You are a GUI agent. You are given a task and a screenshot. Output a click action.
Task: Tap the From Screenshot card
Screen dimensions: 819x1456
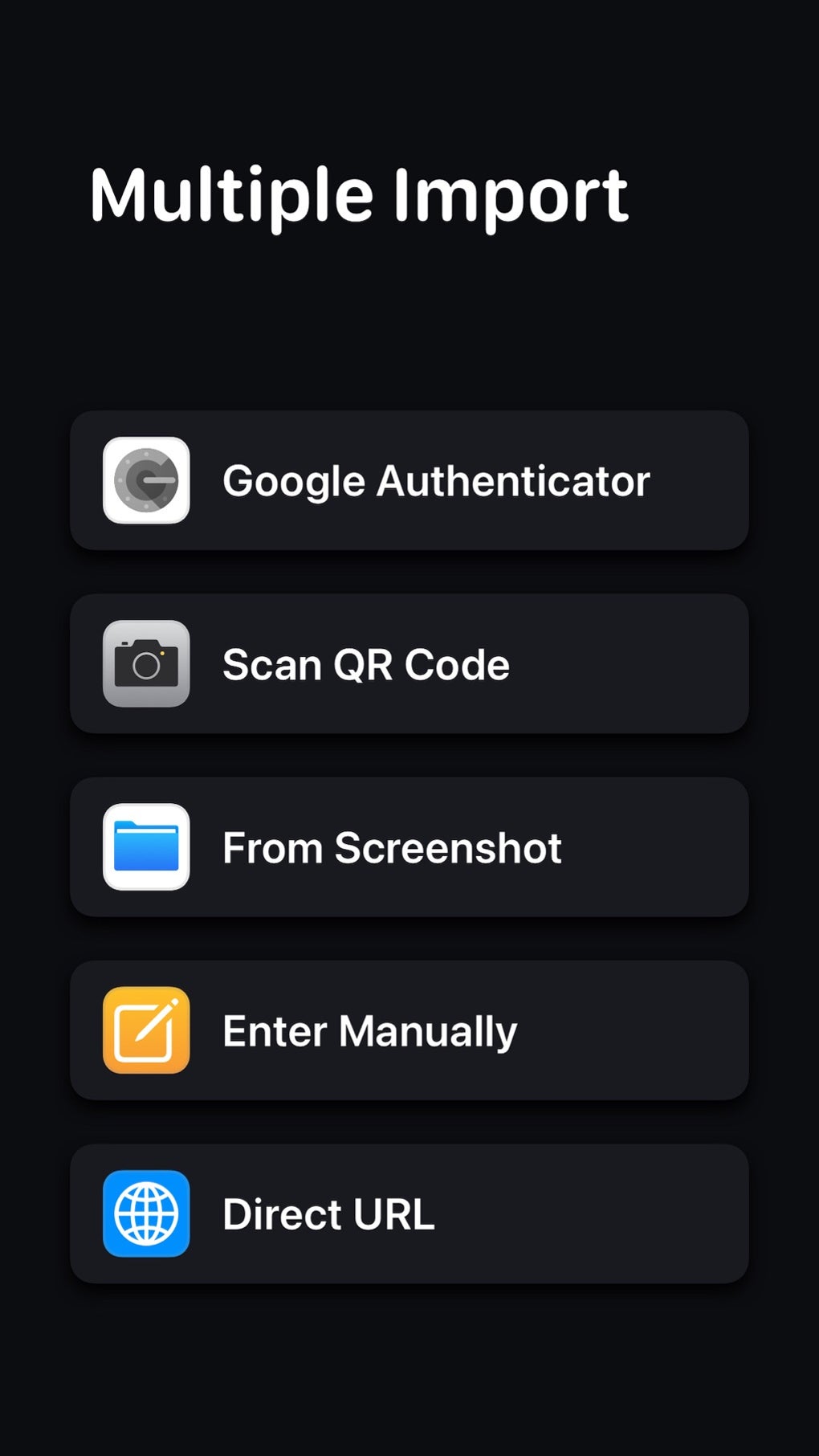[409, 846]
